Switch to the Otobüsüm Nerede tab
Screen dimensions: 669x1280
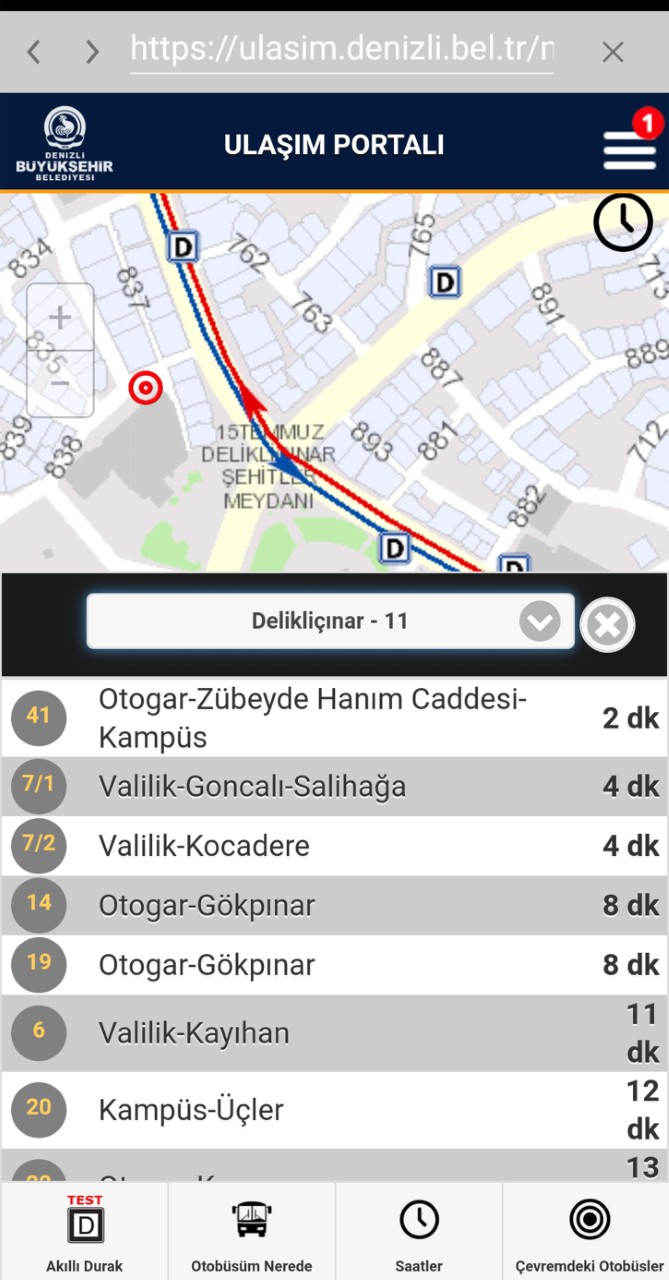251,1232
